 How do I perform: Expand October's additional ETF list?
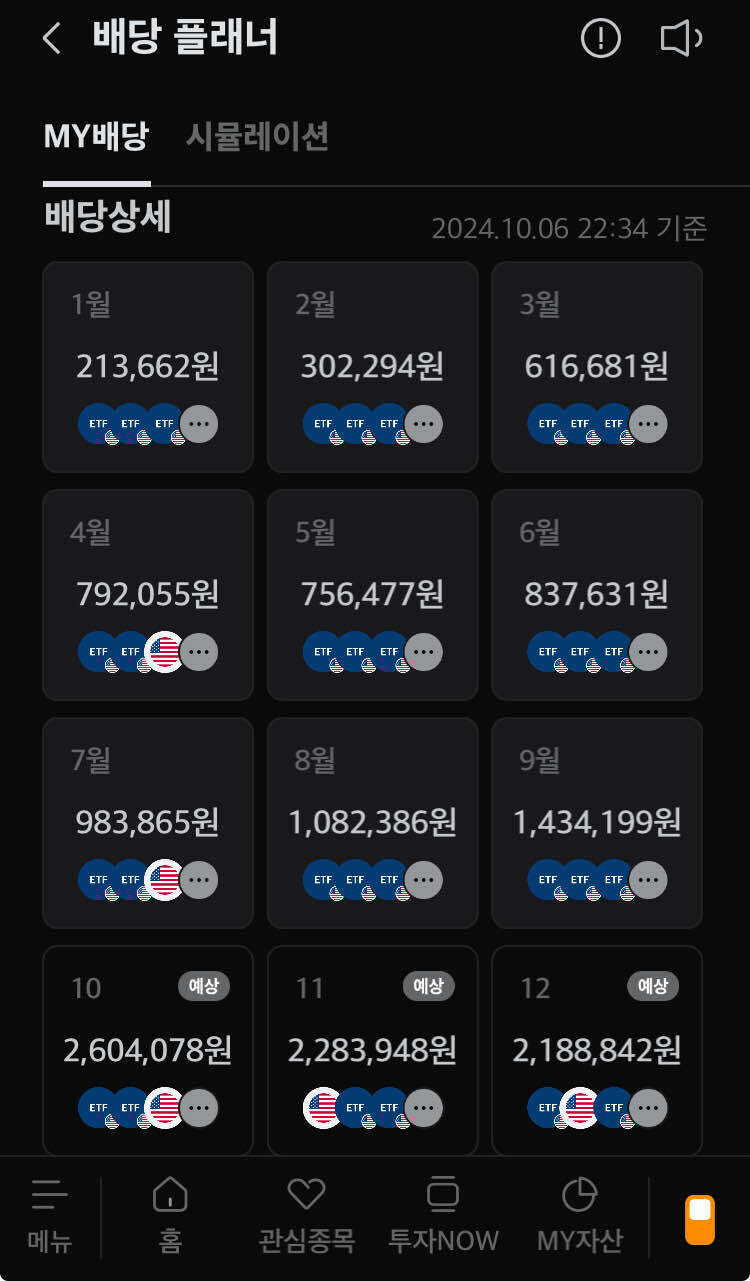(199, 1107)
